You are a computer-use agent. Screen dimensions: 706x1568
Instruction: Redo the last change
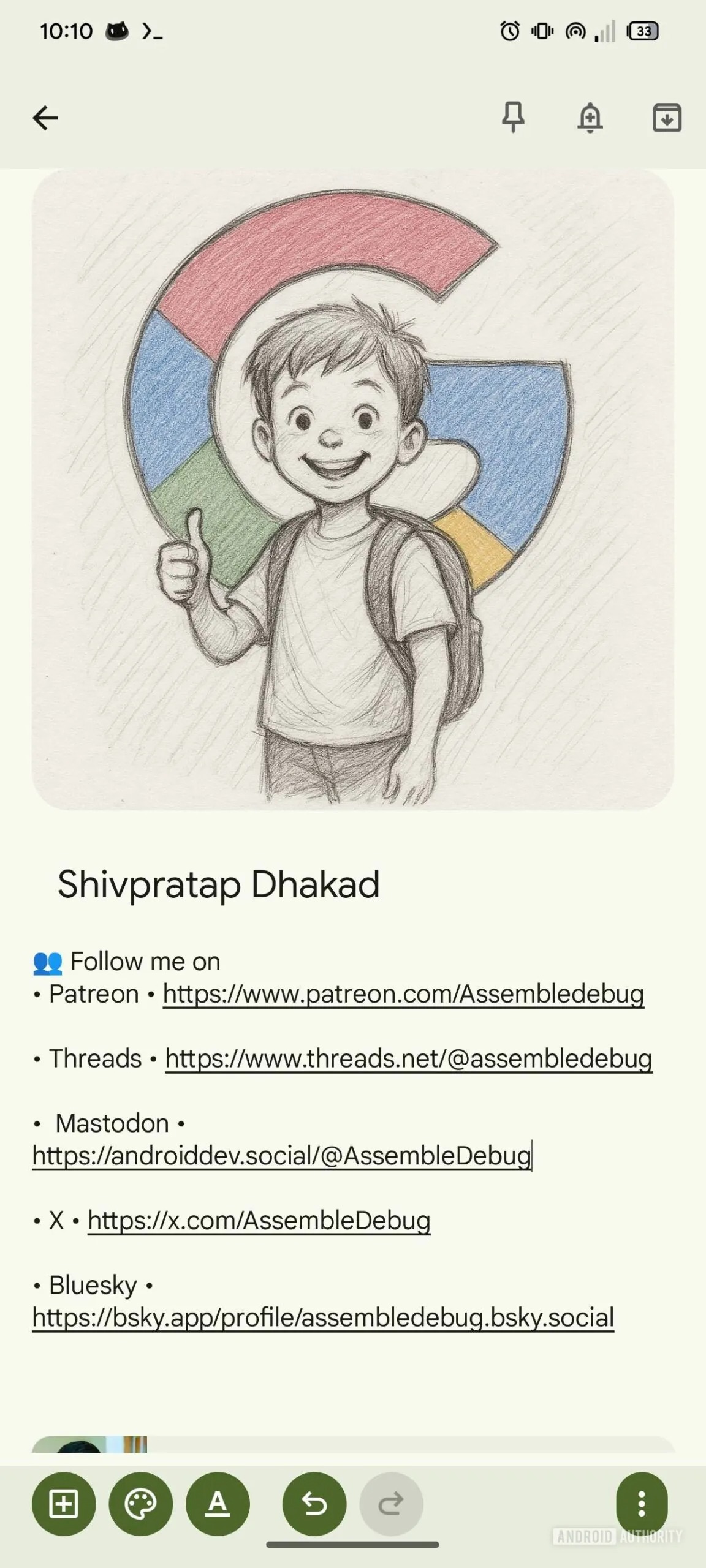pyautogui.click(x=391, y=1504)
